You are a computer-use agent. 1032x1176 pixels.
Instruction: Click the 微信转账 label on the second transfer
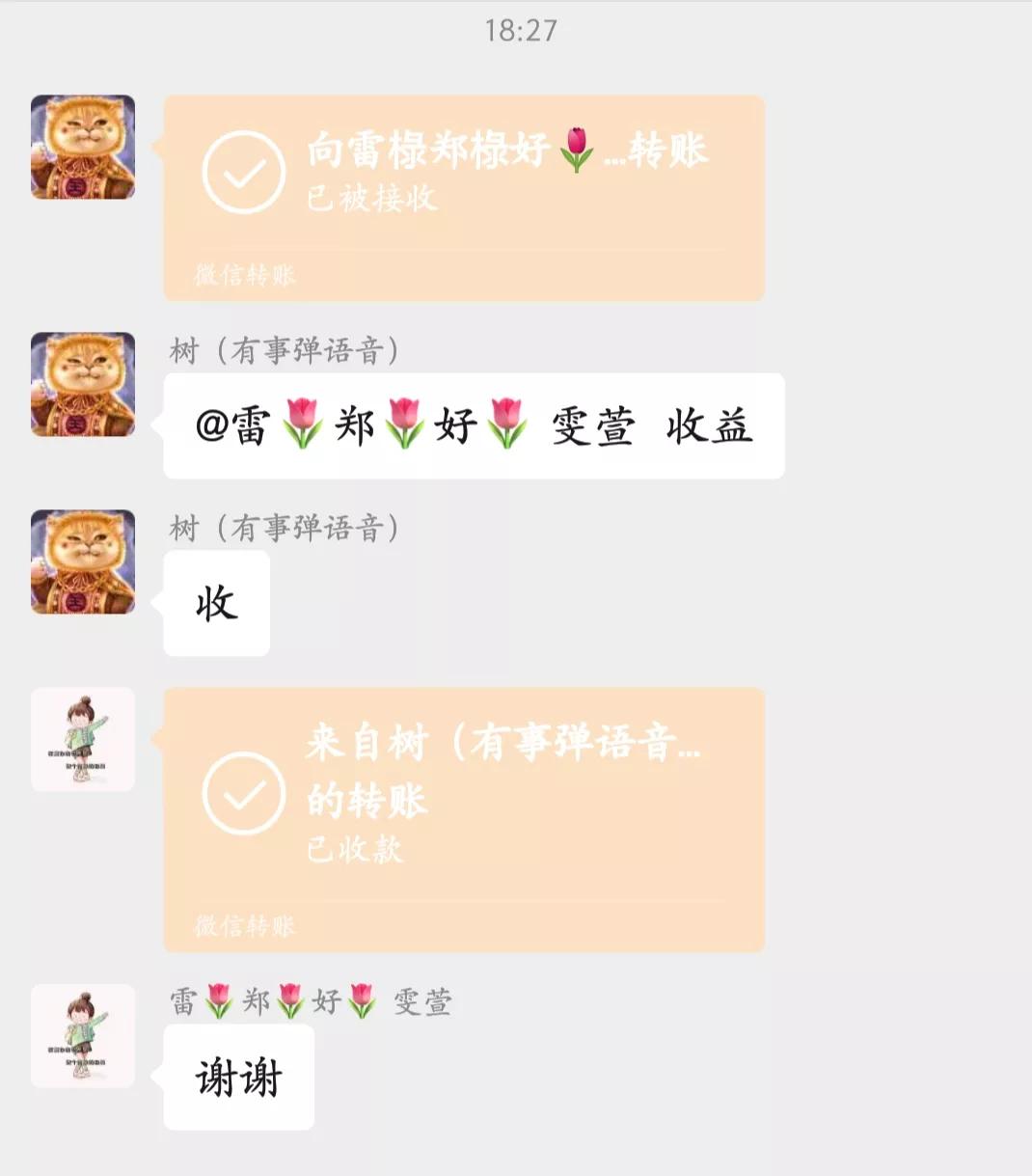(246, 928)
